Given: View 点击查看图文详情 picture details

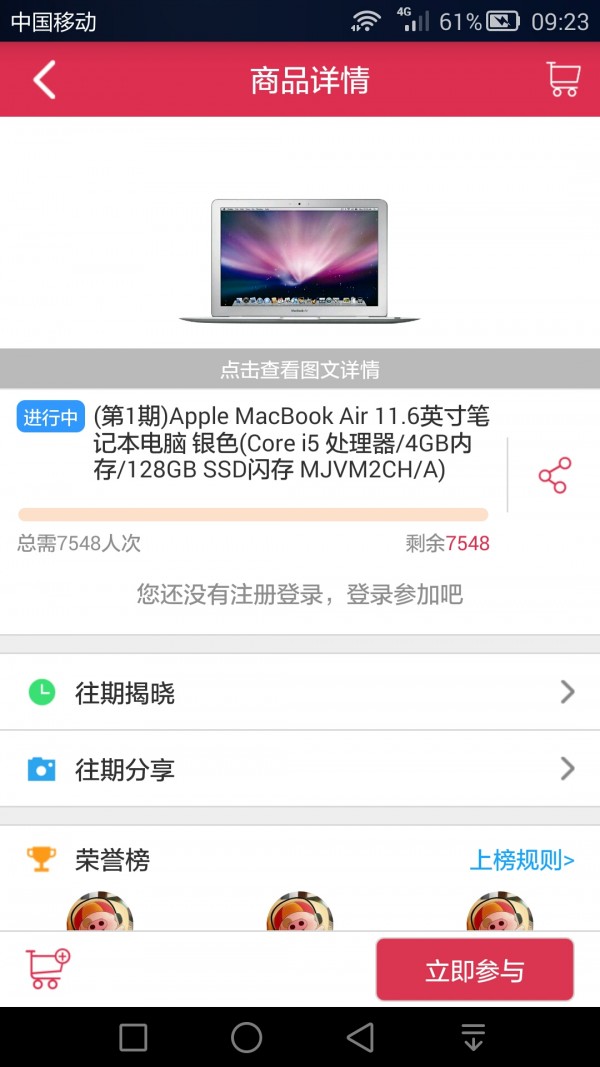Looking at the screenshot, I should point(300,370).
